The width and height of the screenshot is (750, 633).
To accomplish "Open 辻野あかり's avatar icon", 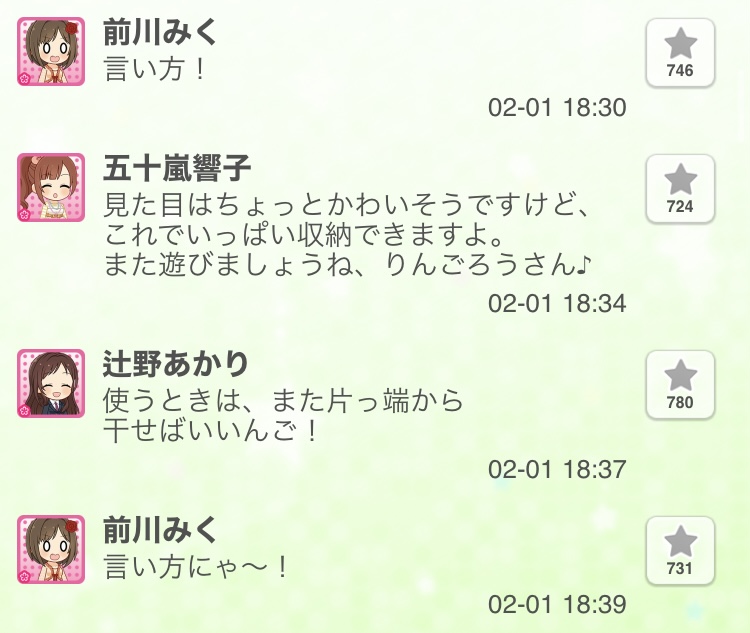I will pos(51,384).
